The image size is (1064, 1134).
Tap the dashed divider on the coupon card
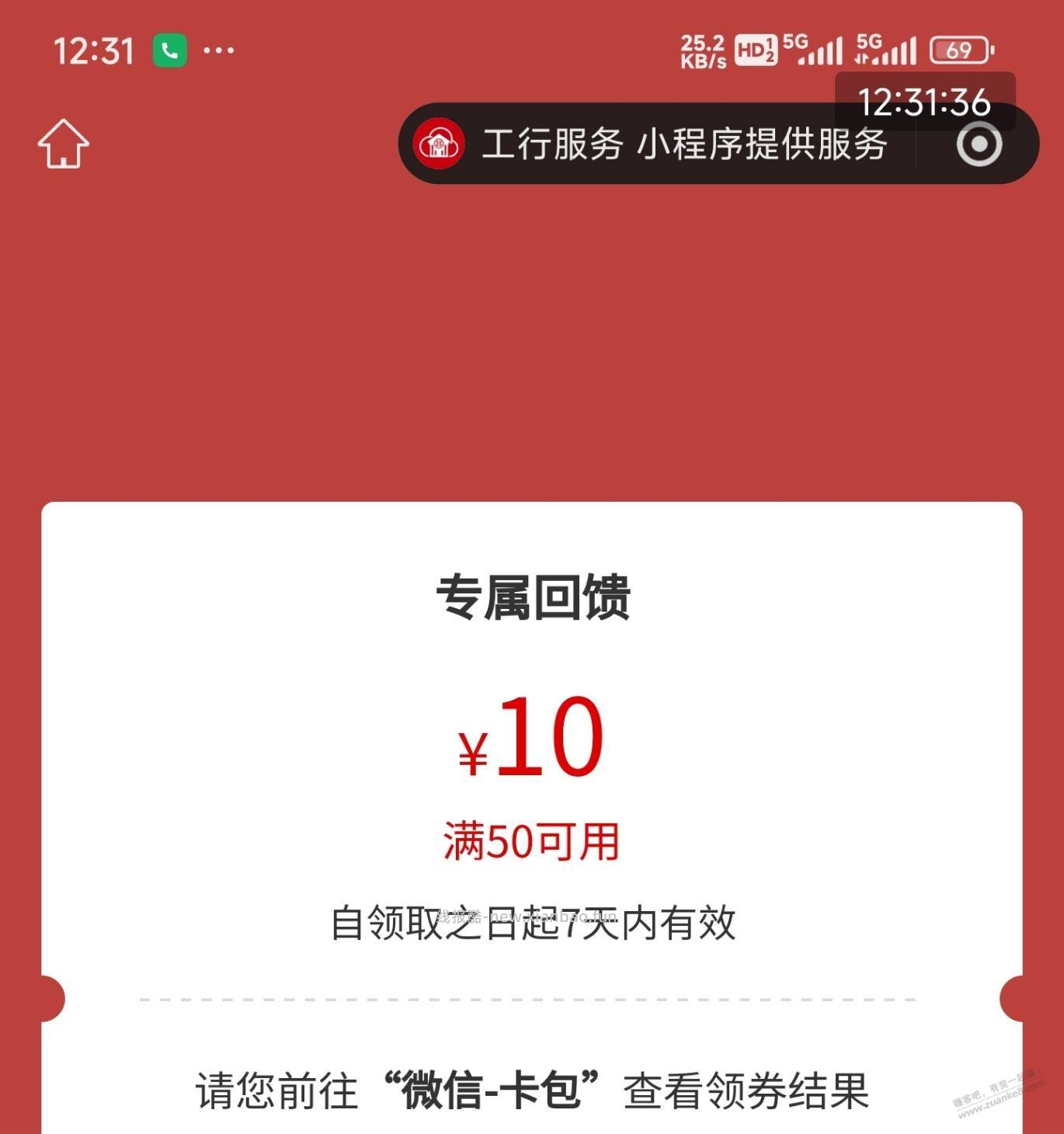coord(532,1000)
